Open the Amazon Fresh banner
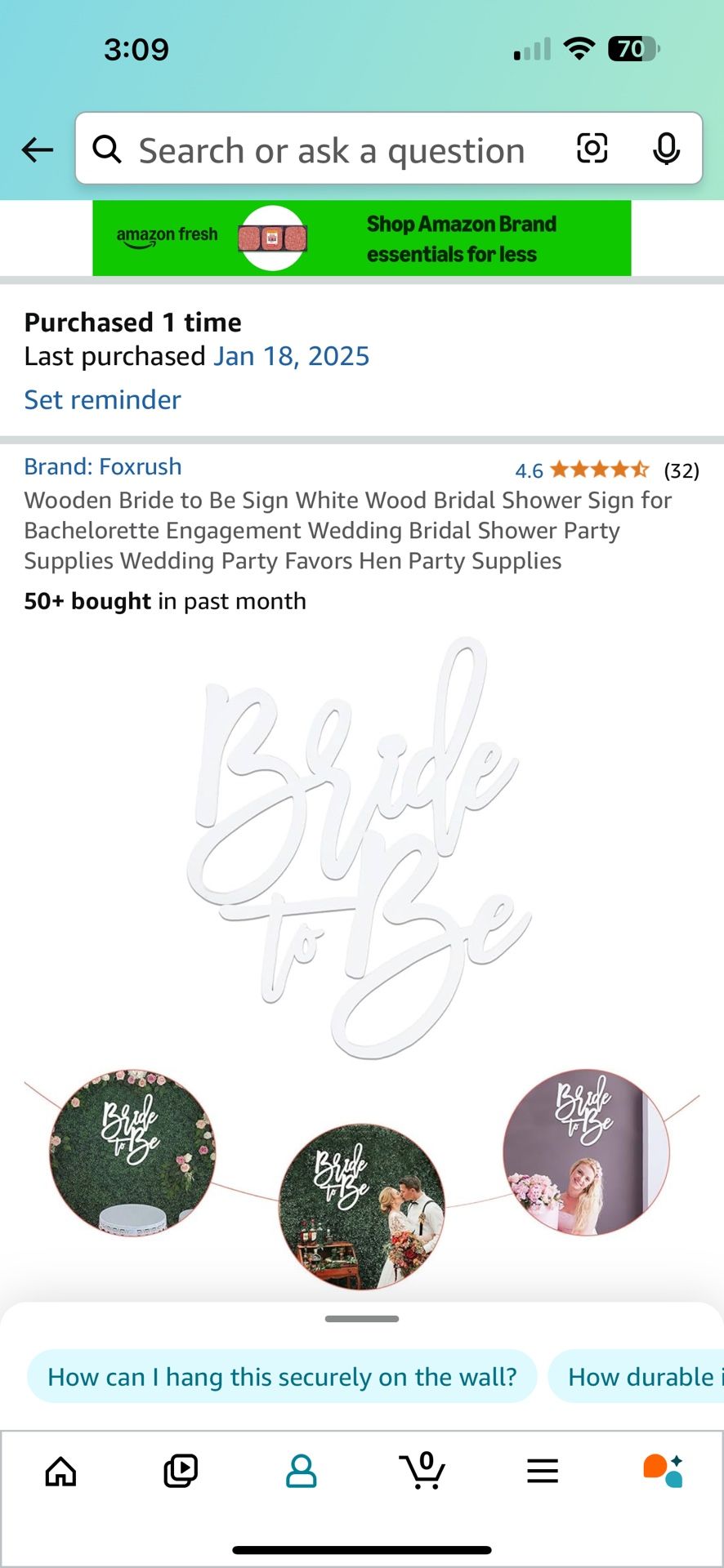Screen dimensions: 724x1568 [361, 238]
